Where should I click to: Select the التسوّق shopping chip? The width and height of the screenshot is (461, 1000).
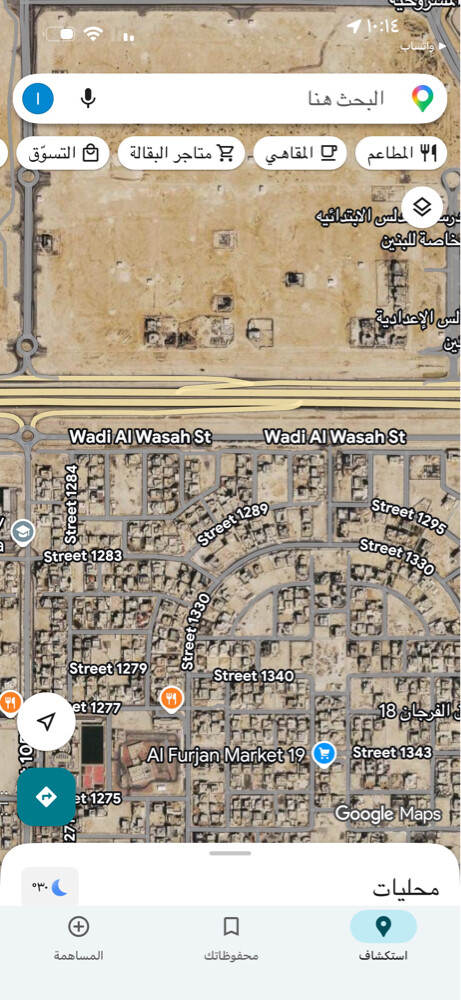[63, 153]
